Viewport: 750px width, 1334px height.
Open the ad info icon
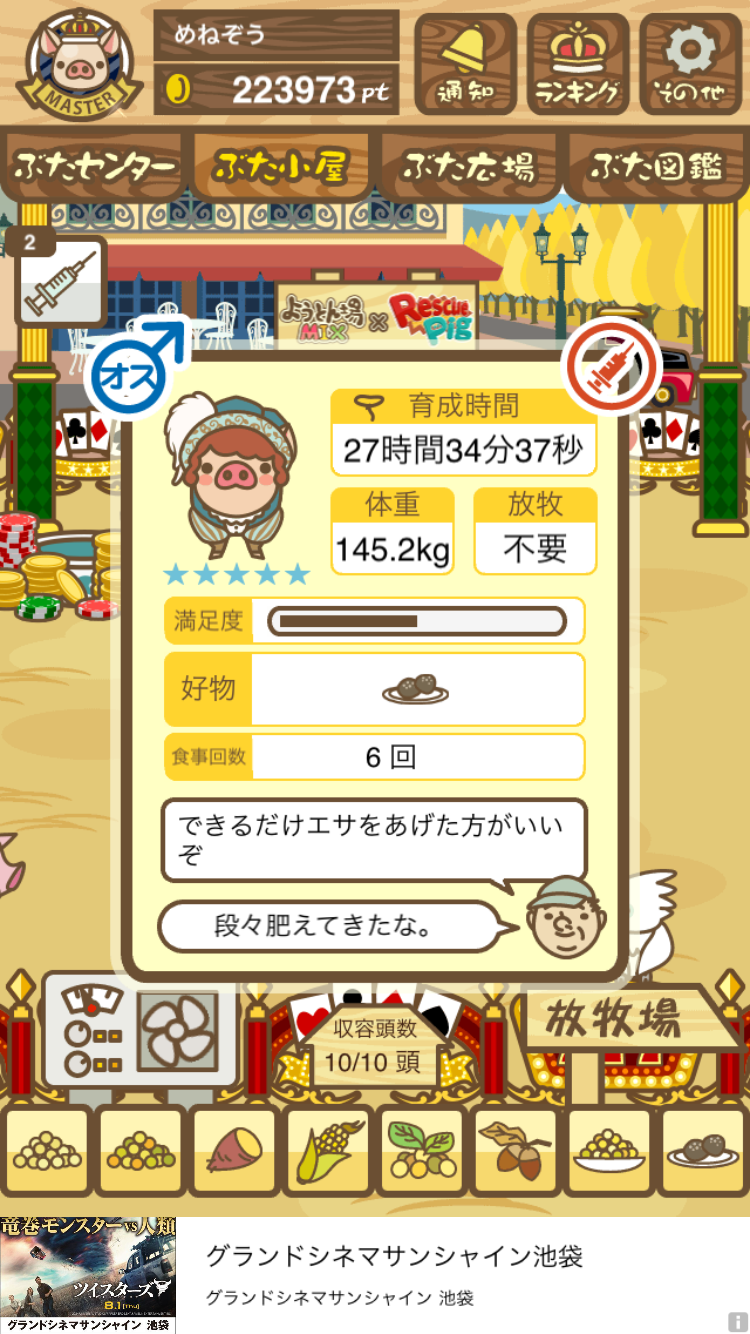coord(737,1321)
